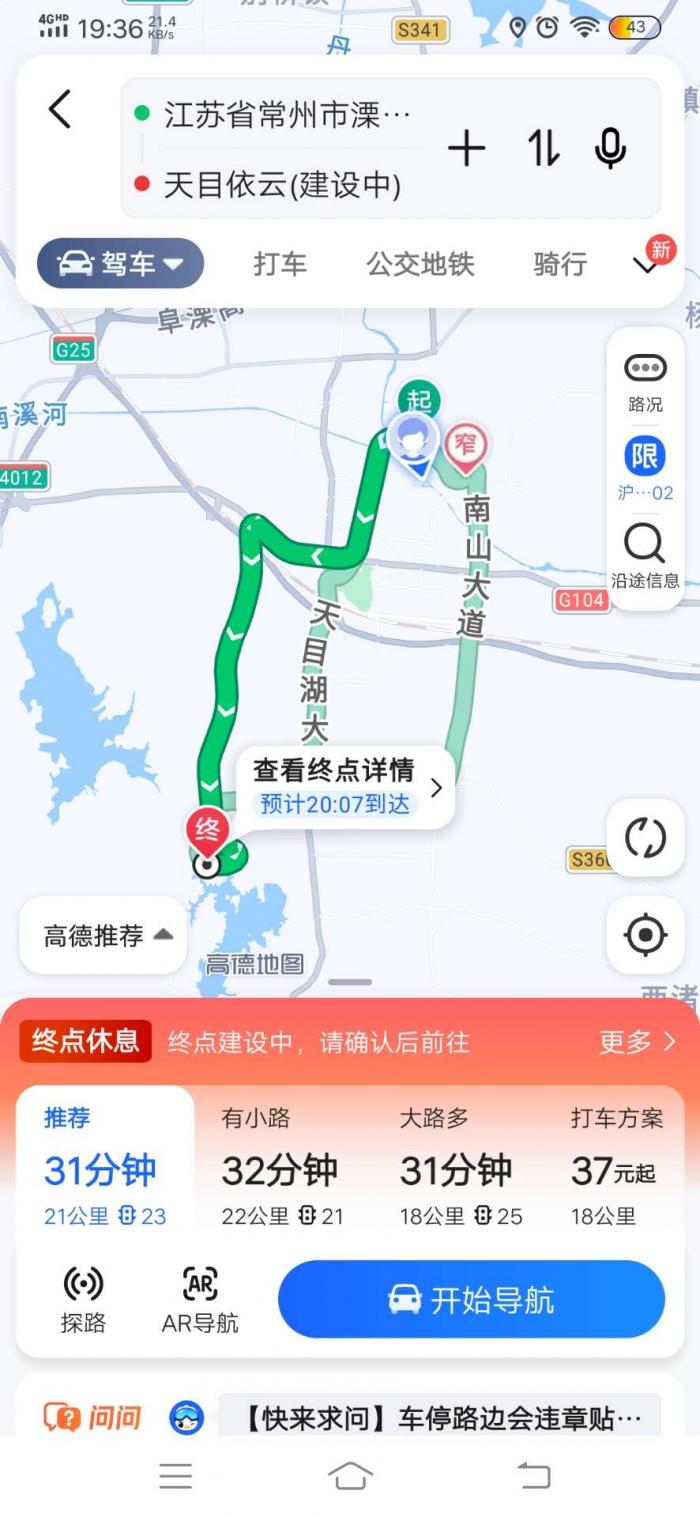Open AR导航 mode

click(200, 1299)
